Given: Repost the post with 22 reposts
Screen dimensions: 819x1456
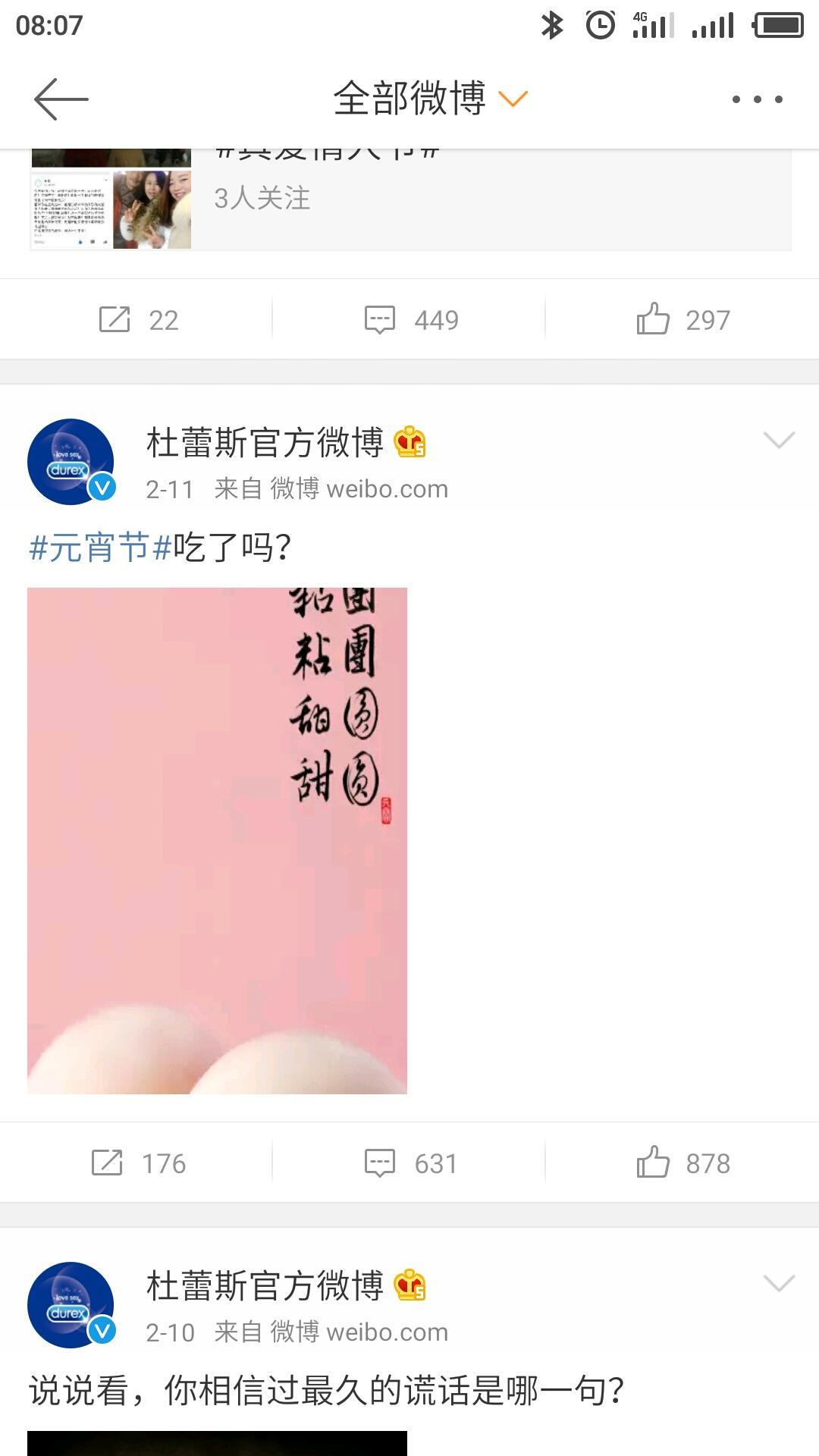Looking at the screenshot, I should pyautogui.click(x=137, y=320).
